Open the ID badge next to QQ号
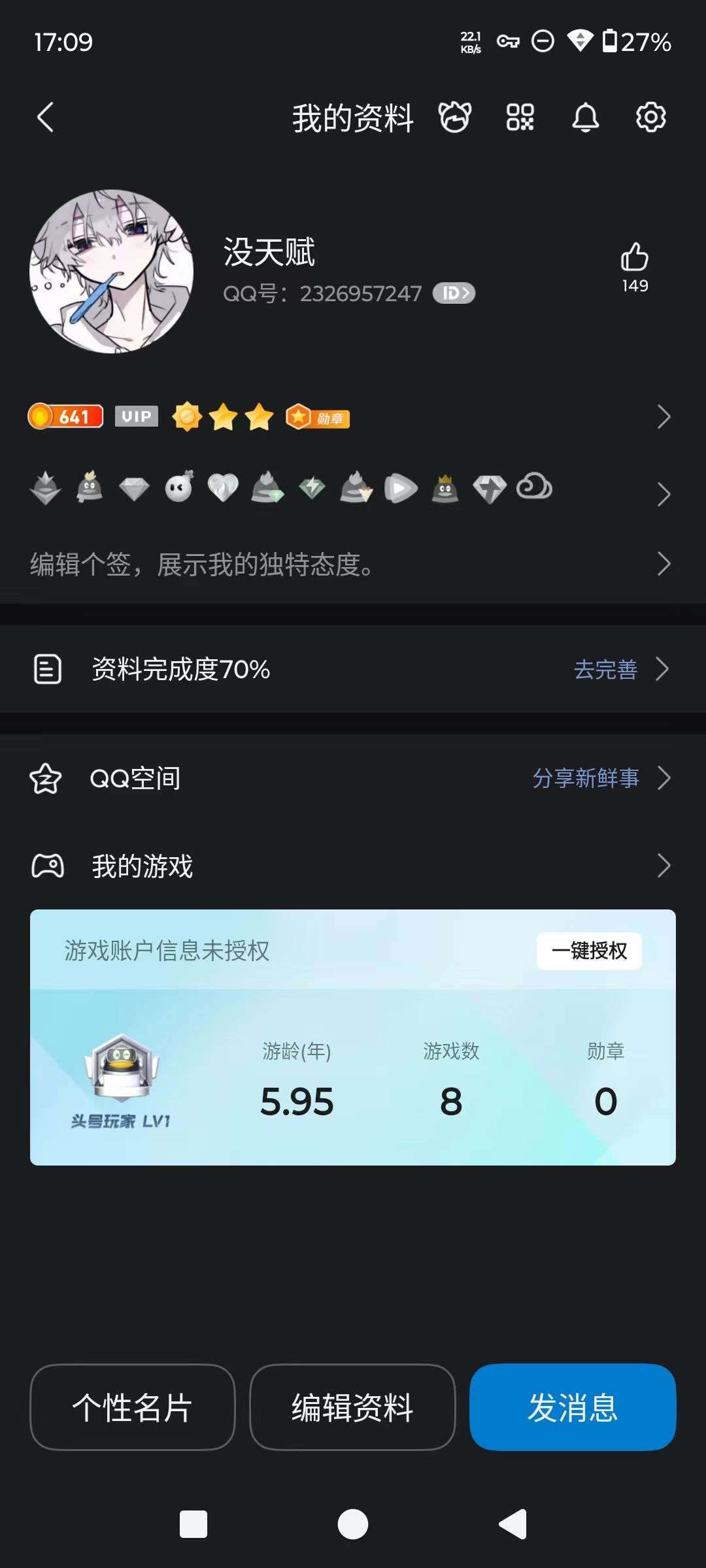Viewport: 706px width, 1568px height. tap(455, 293)
